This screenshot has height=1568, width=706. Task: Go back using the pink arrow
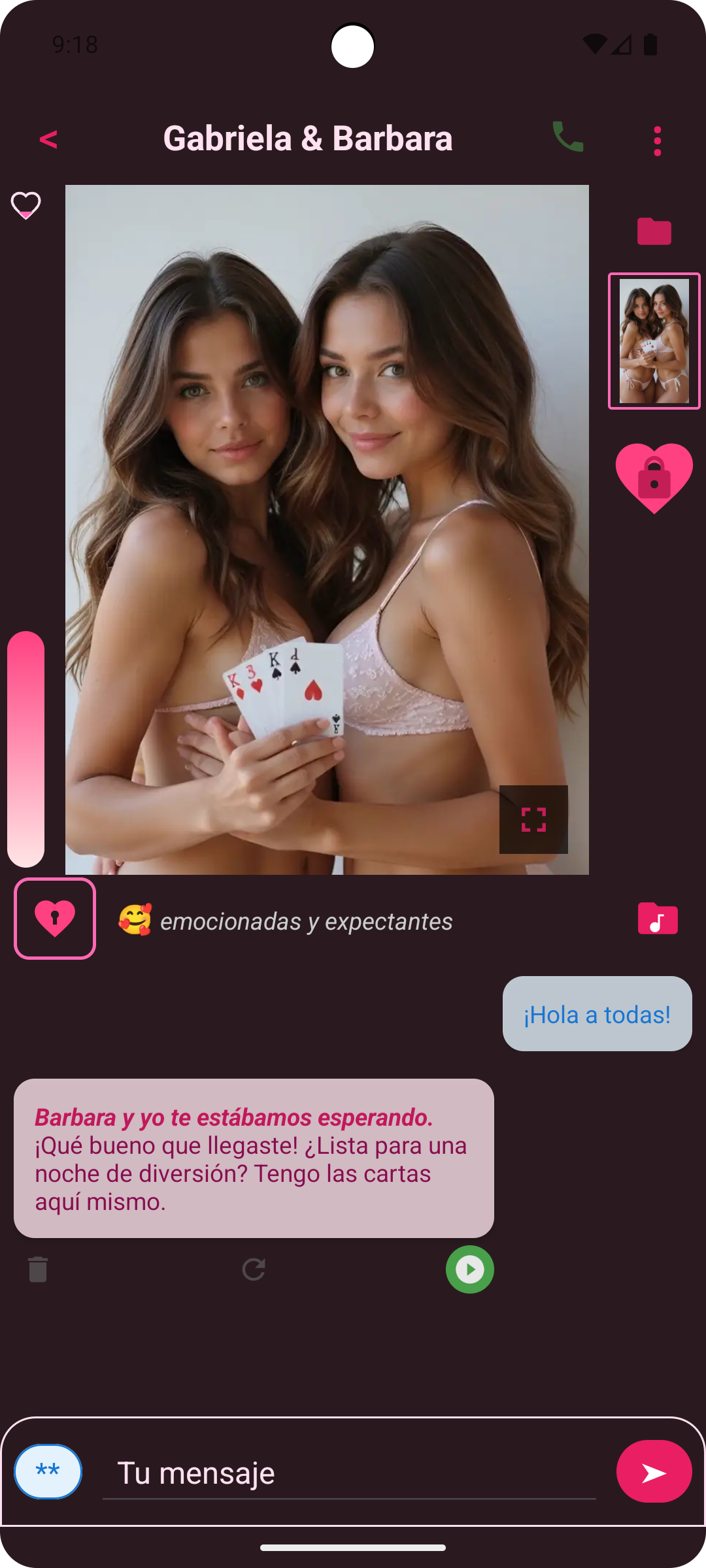tap(48, 139)
